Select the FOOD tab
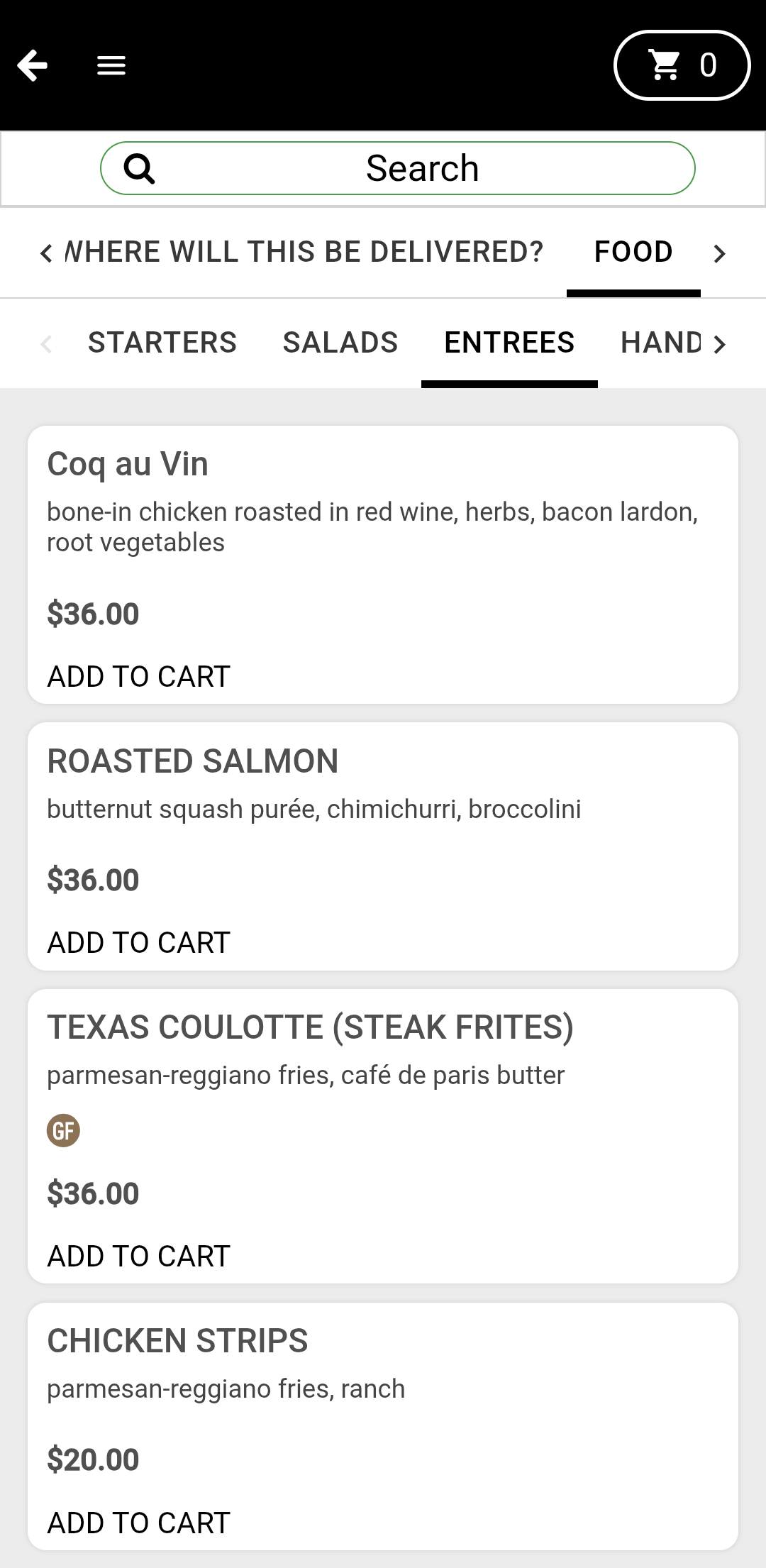766x1568 pixels. tap(633, 252)
